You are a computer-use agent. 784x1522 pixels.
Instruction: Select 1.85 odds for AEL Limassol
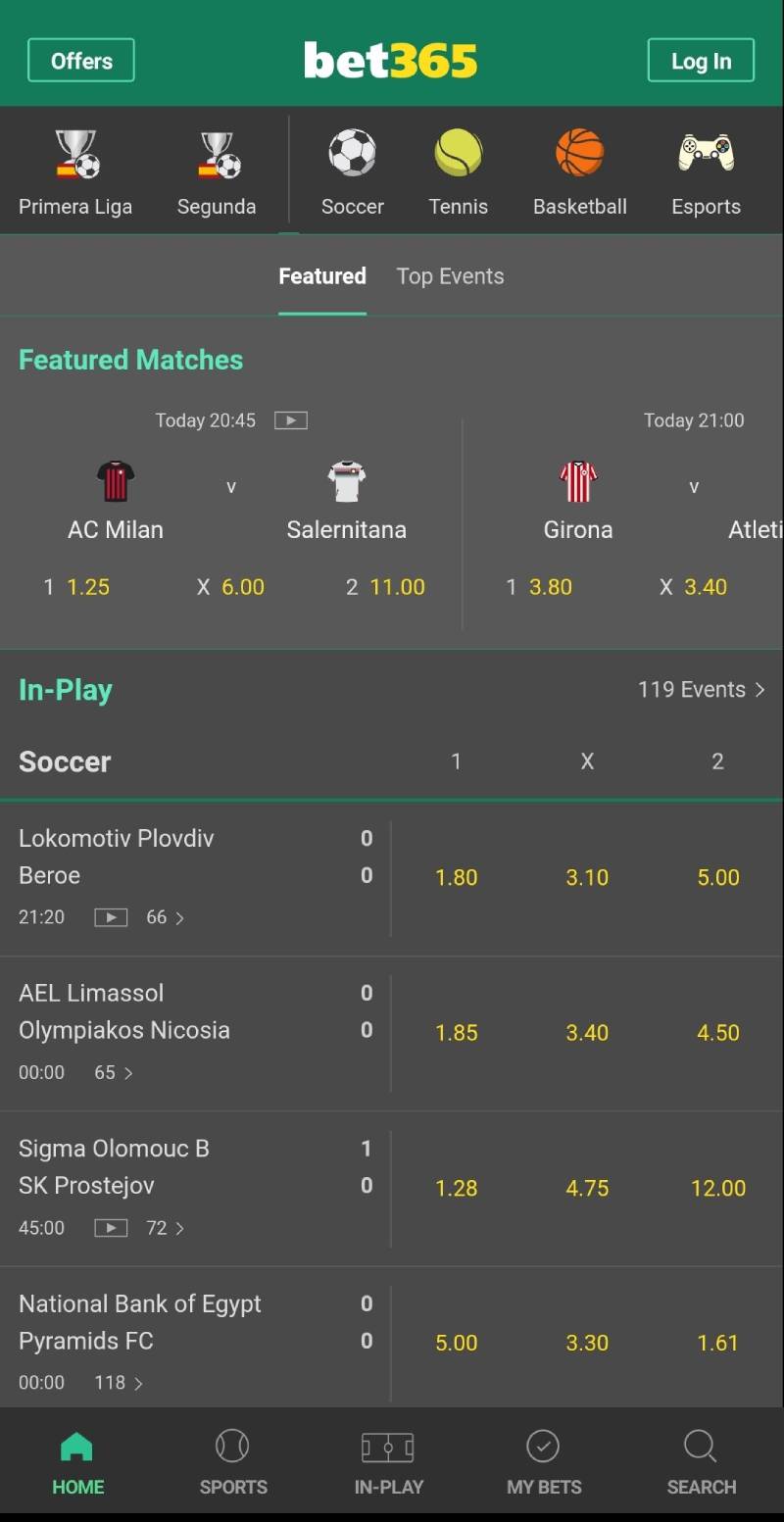click(457, 1033)
